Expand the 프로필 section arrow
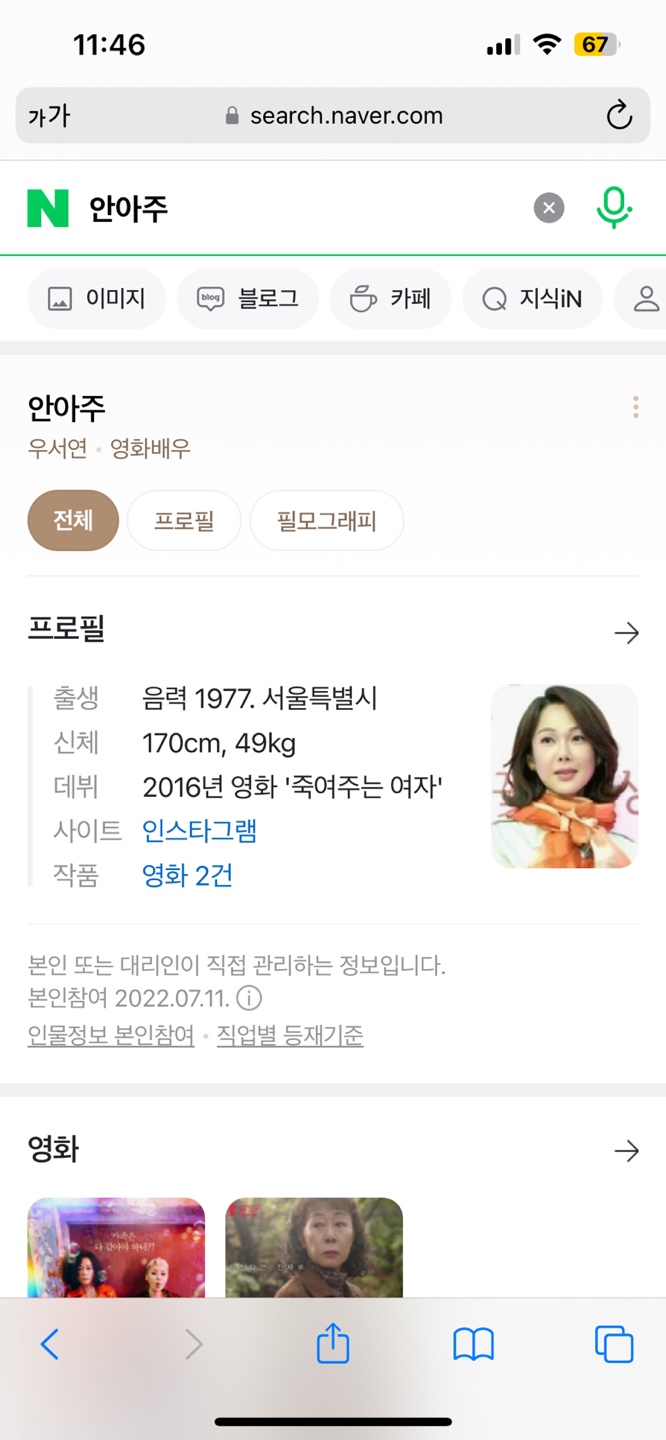 click(626, 632)
